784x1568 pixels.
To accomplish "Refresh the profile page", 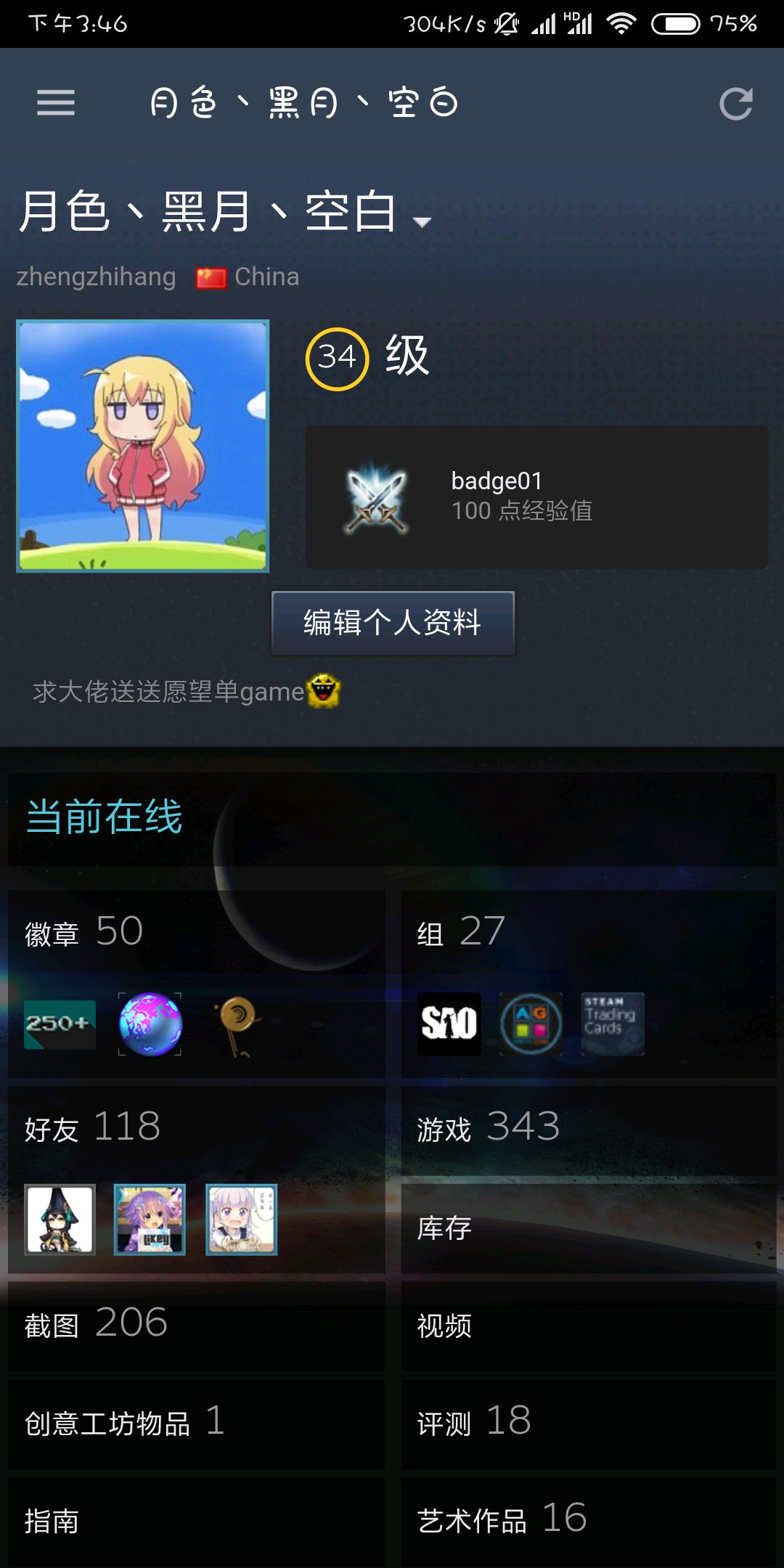I will pyautogui.click(x=735, y=103).
